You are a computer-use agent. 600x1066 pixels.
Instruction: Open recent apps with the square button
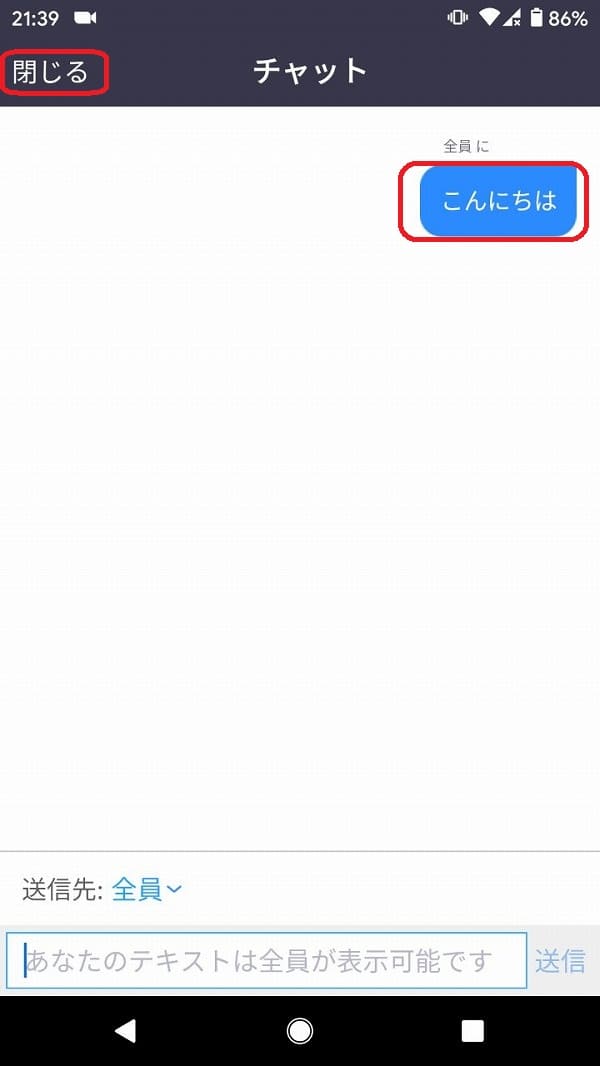[x=473, y=1031]
